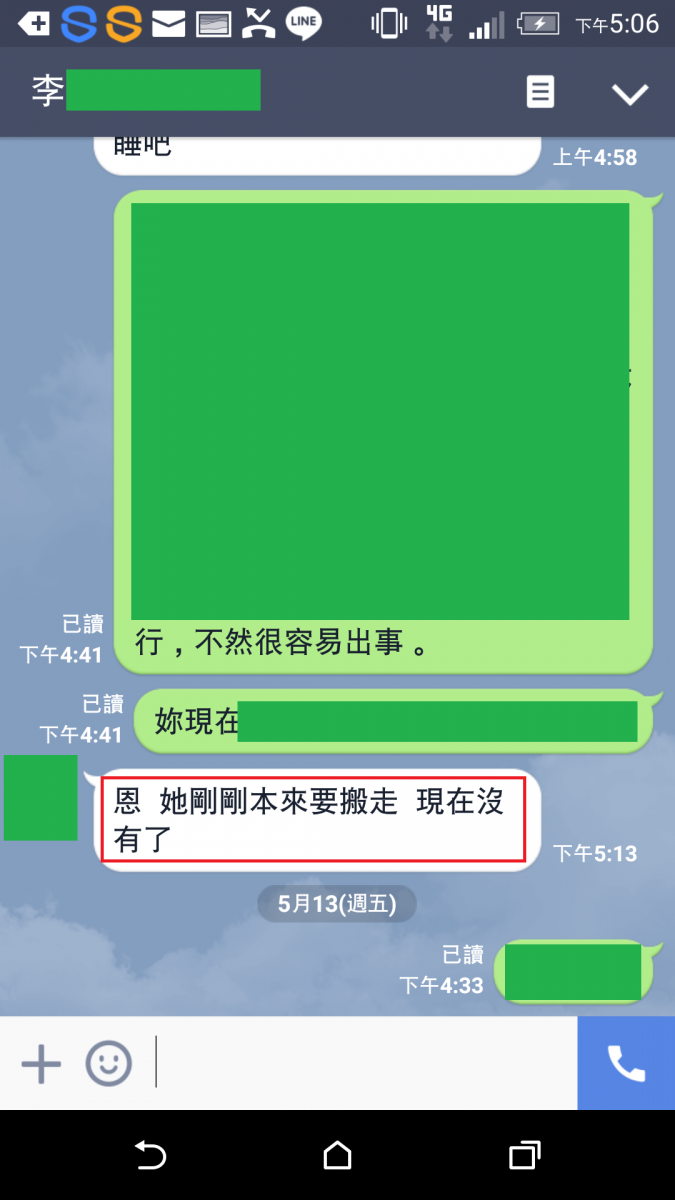Image resolution: width=675 pixels, height=1200 pixels.
Task: Open the sender's profile picture
Action: [x=41, y=798]
